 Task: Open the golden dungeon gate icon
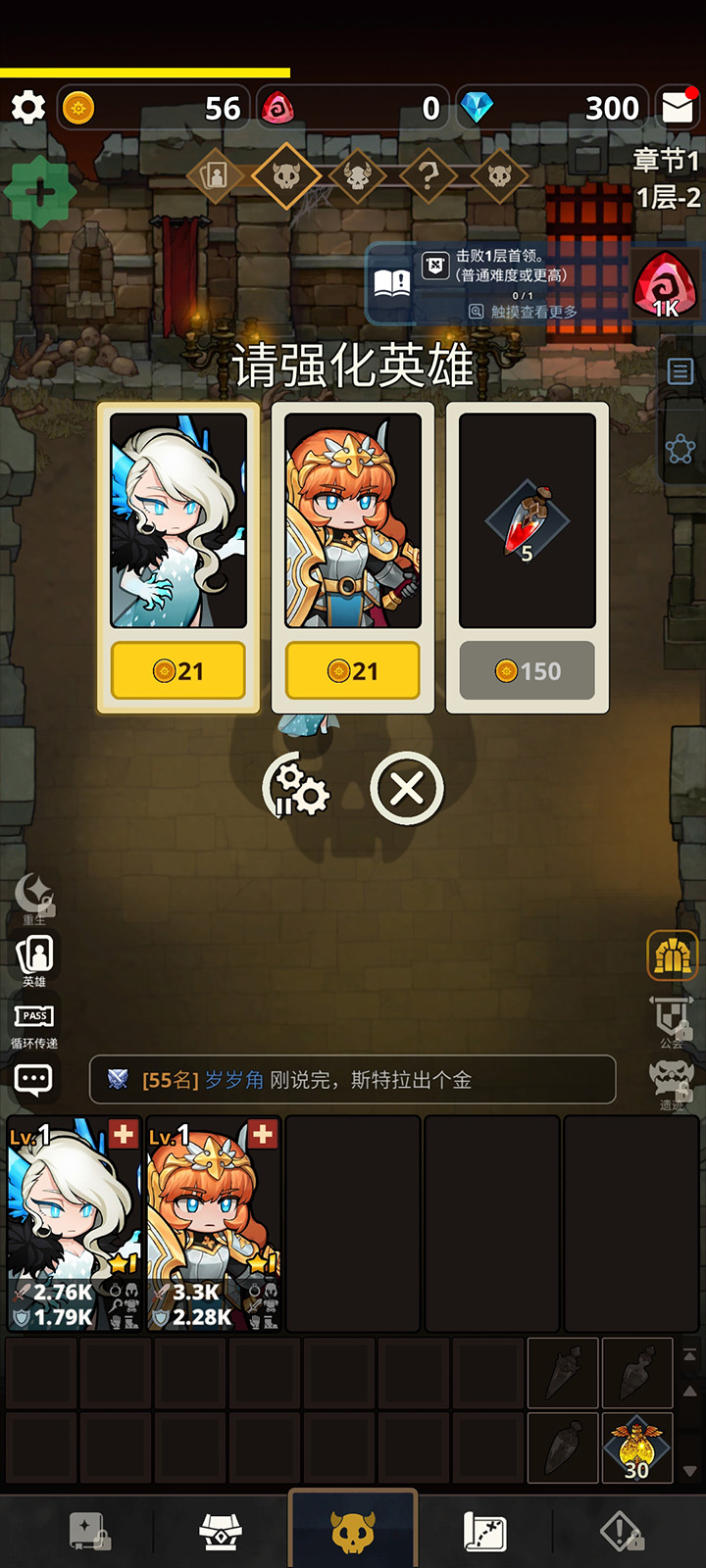pyautogui.click(x=672, y=955)
